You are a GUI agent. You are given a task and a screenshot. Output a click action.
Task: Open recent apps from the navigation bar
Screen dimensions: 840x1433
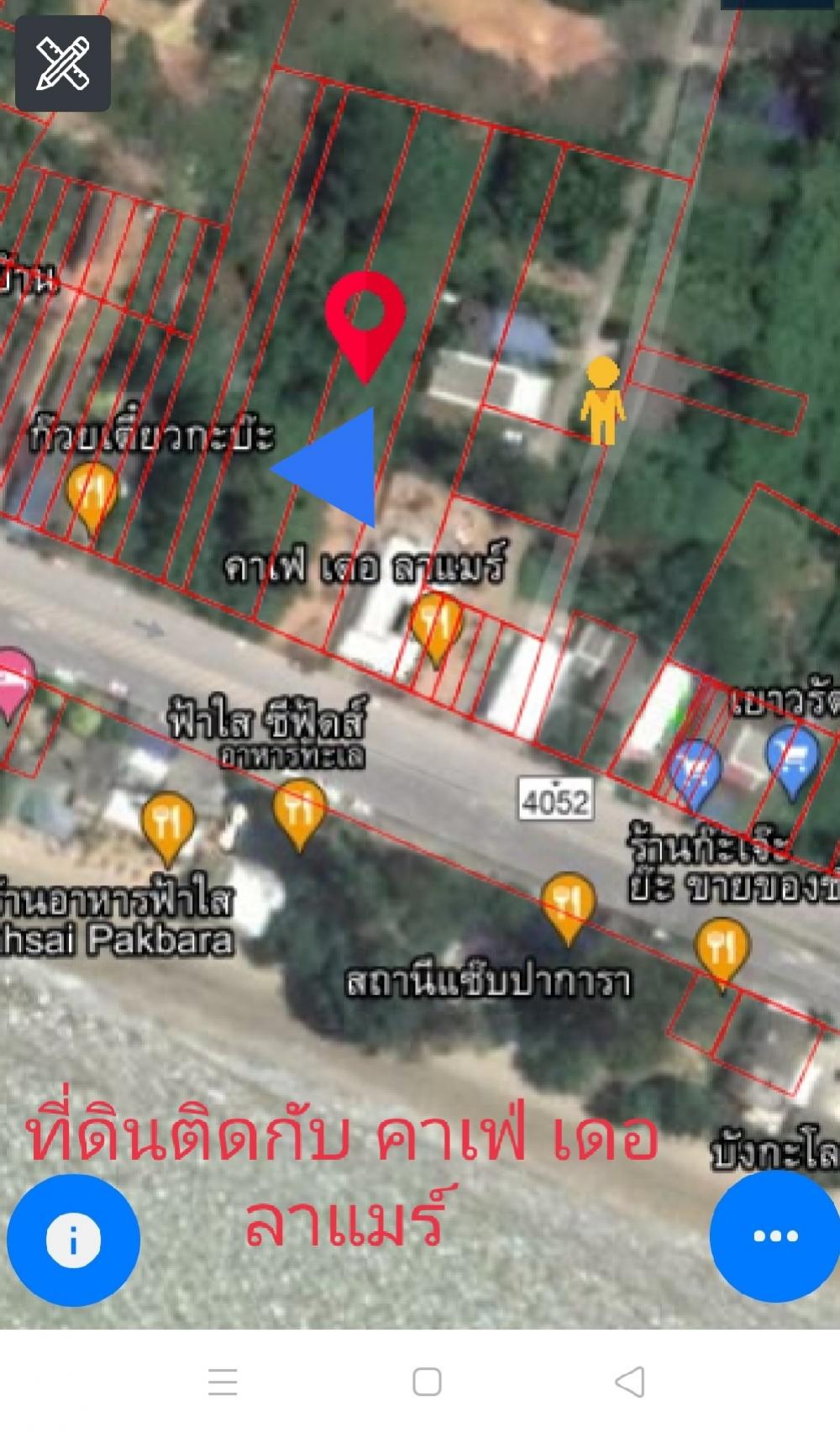(223, 1382)
